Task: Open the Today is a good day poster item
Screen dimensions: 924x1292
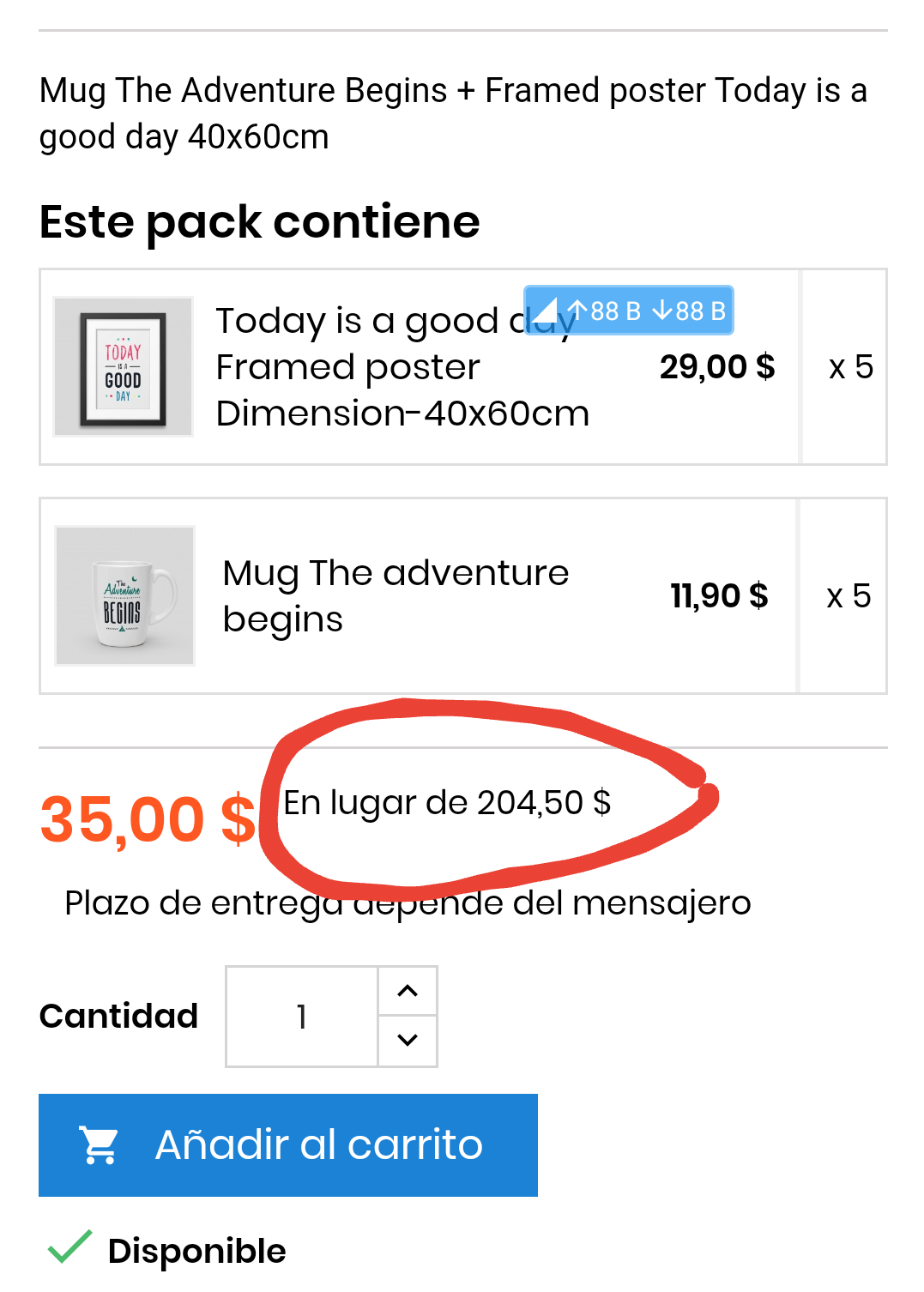Action: pyautogui.click(x=360, y=367)
